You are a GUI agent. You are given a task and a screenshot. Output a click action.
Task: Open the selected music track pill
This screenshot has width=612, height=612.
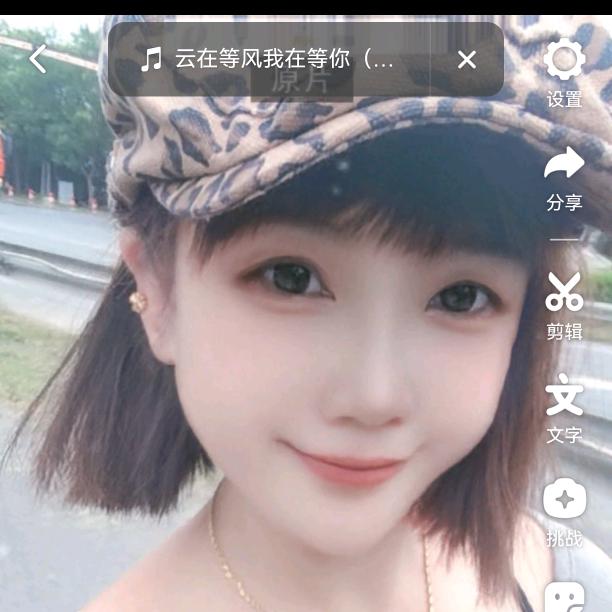pyautogui.click(x=270, y=59)
